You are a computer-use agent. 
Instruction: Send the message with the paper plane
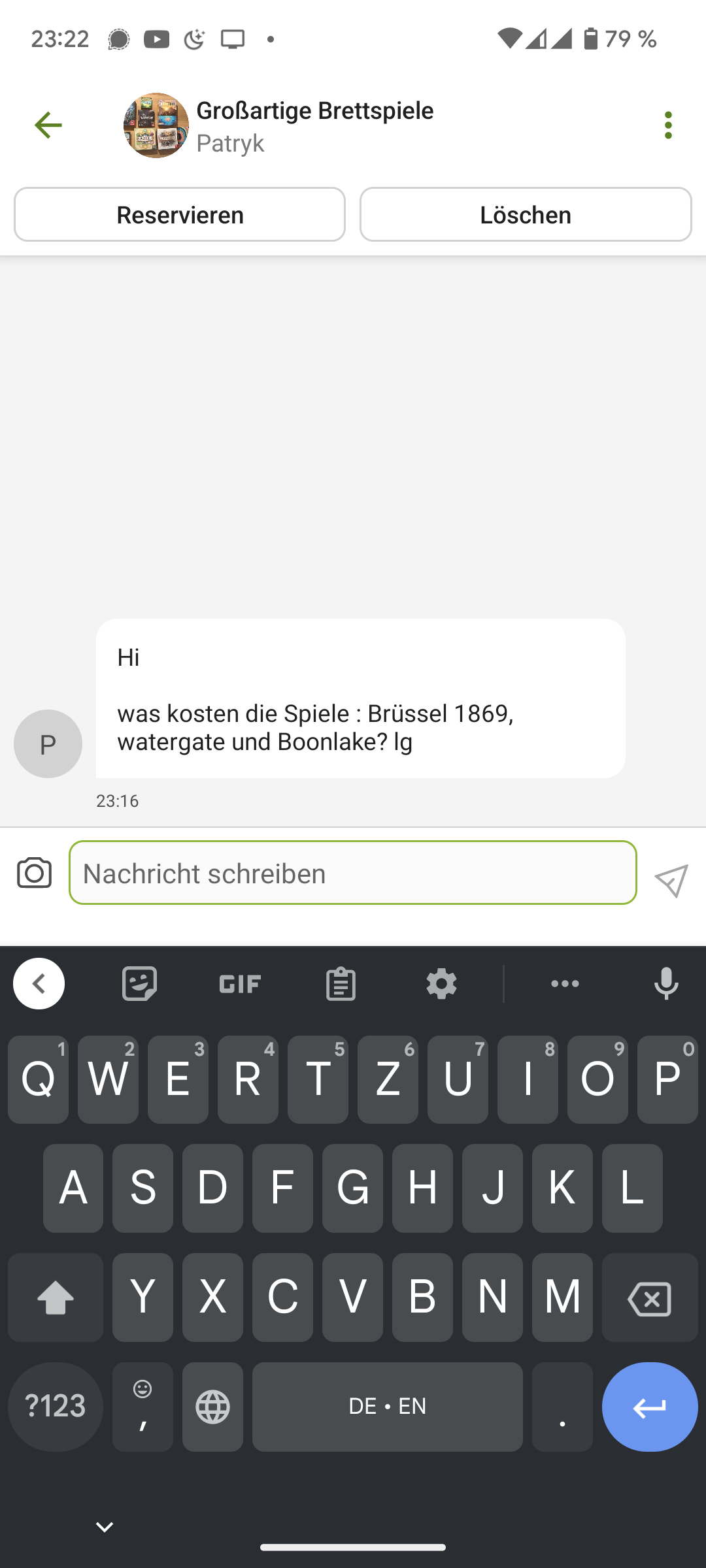pyautogui.click(x=671, y=880)
